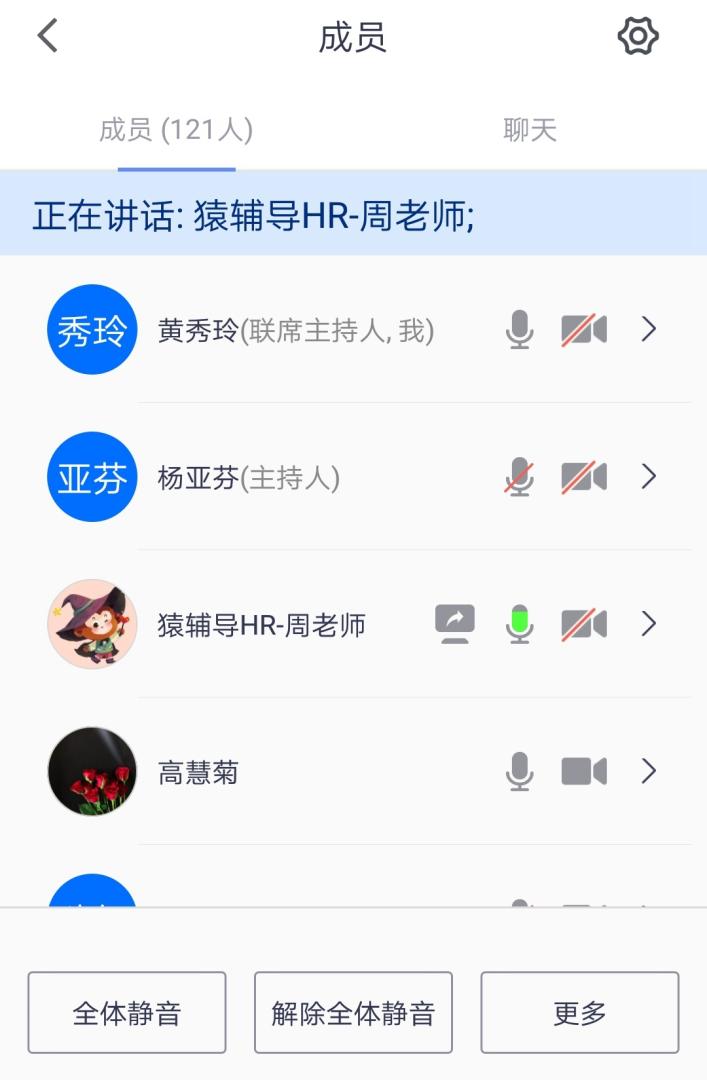The height and width of the screenshot is (1080, 707).
Task: Unmute microphone for 杨亚芬
Action: [519, 477]
